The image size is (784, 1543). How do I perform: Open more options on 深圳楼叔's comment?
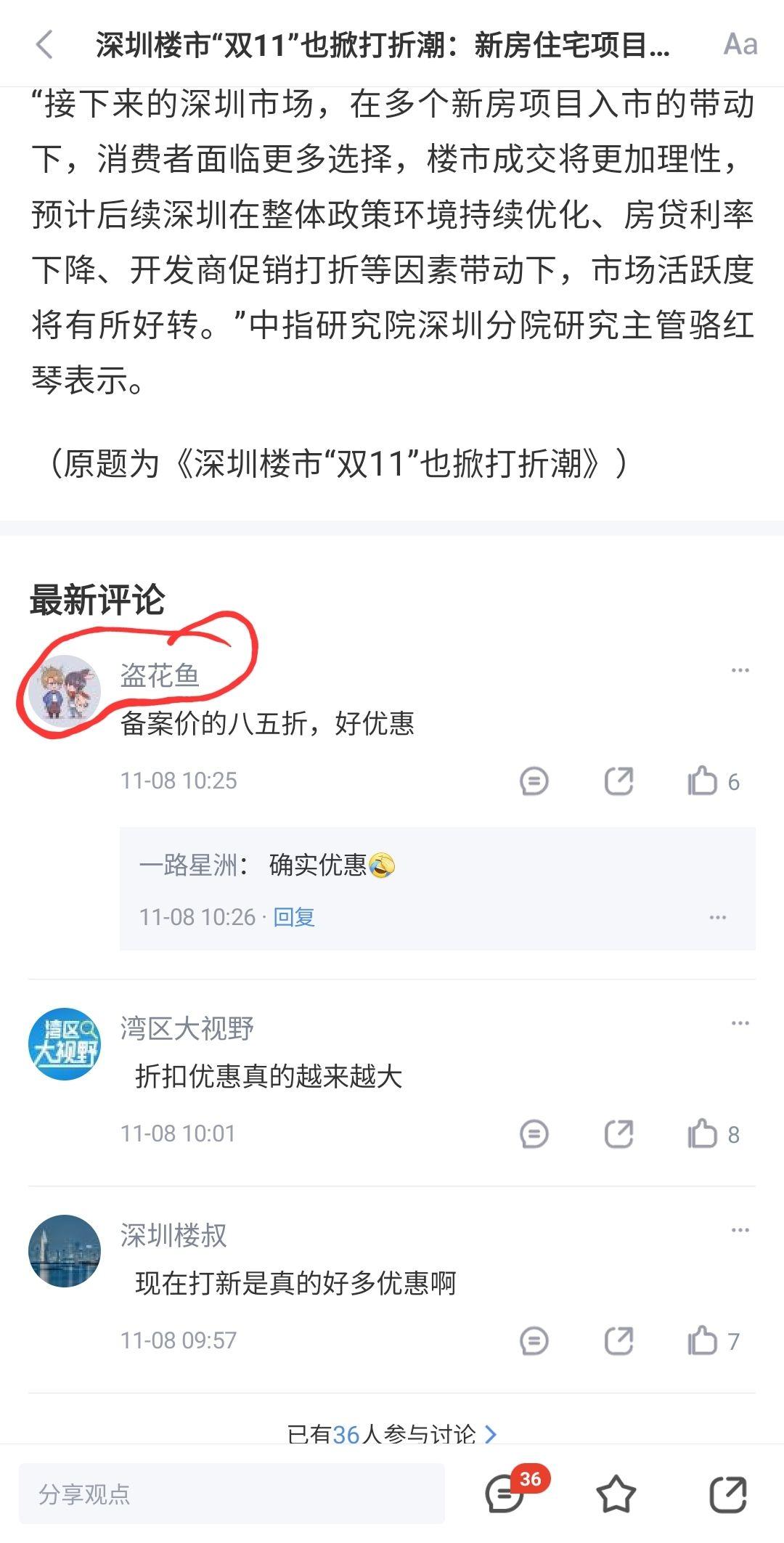coord(740,1230)
